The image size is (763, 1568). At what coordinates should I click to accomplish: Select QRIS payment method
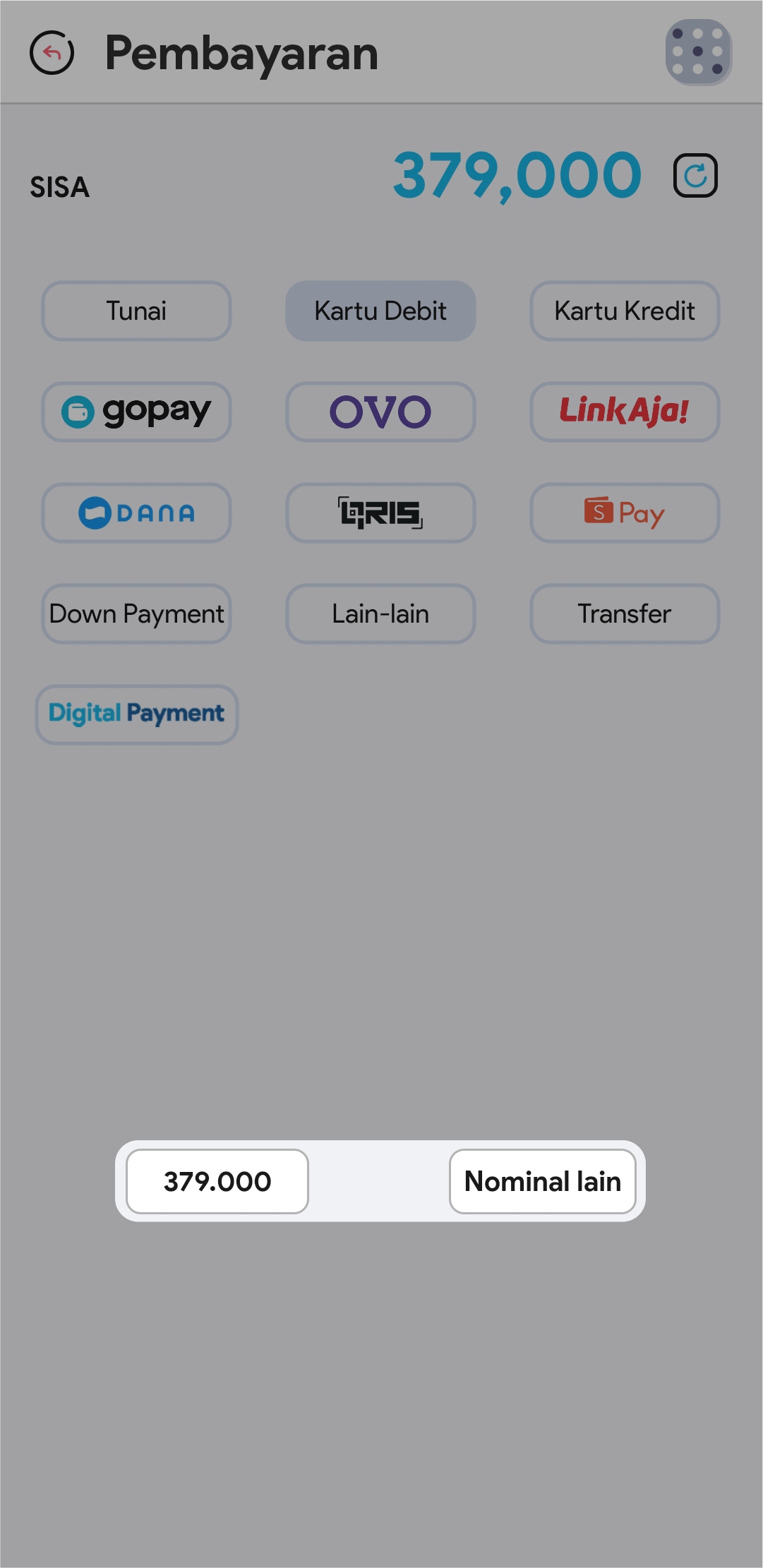(x=380, y=513)
